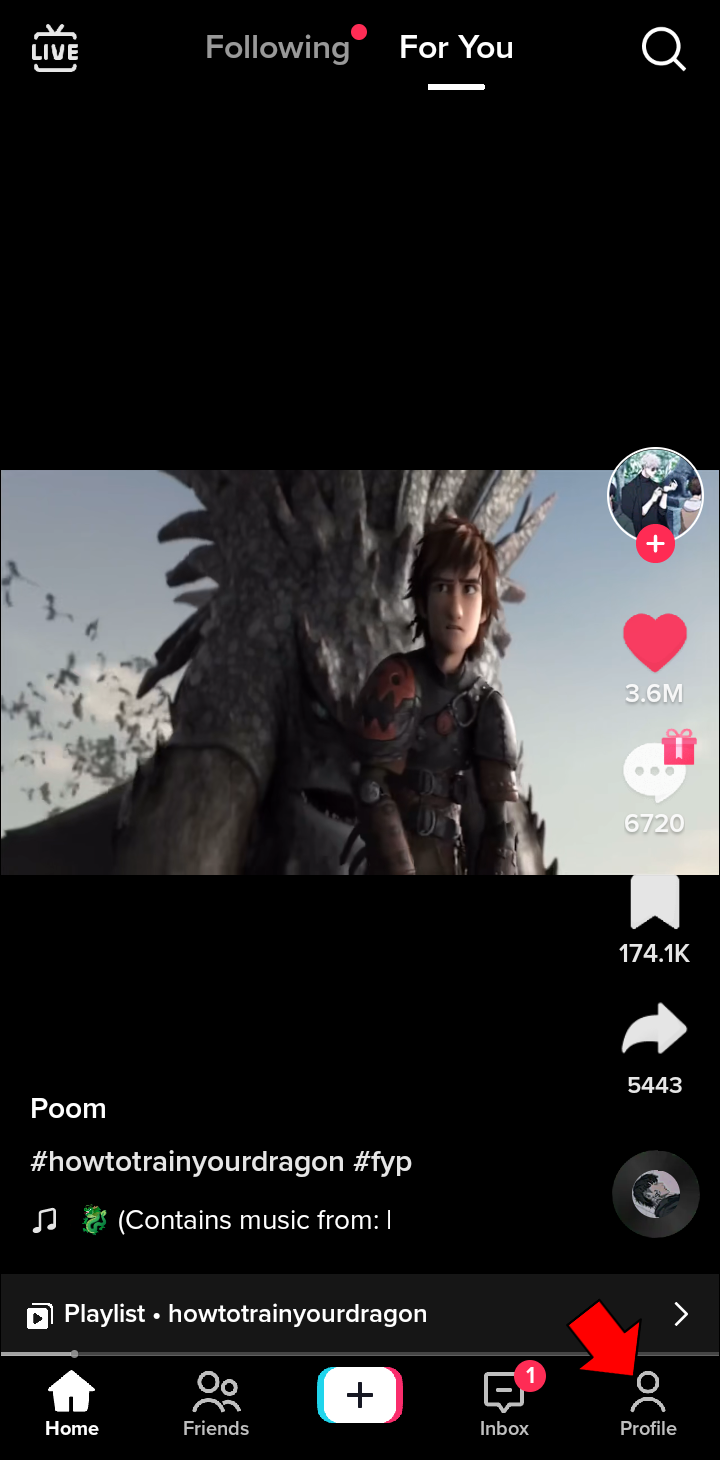
Task: Like this video with the heart
Action: pyautogui.click(x=655, y=642)
